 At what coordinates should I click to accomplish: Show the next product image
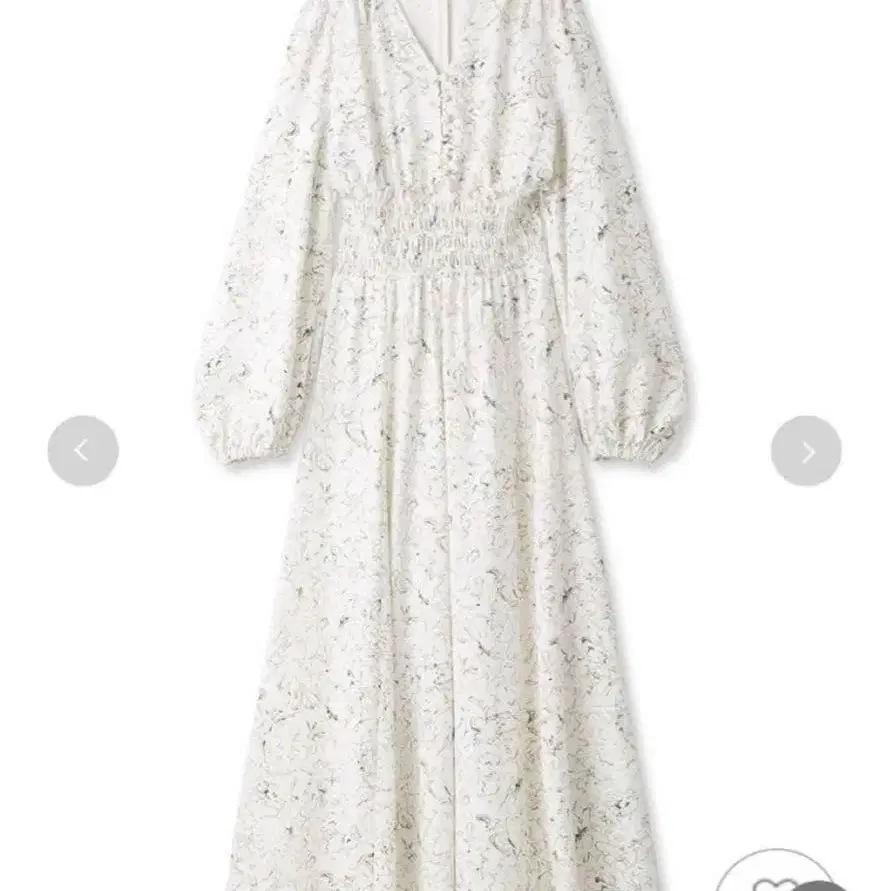(806, 451)
